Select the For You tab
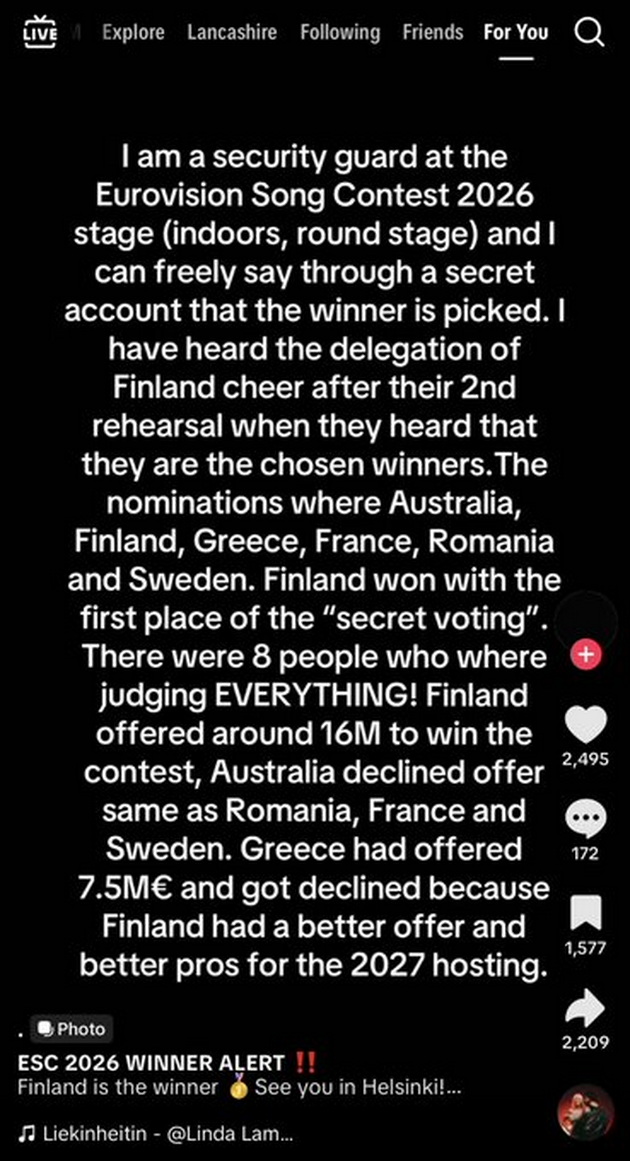Viewport: 630px width, 1161px height. pyautogui.click(x=516, y=33)
